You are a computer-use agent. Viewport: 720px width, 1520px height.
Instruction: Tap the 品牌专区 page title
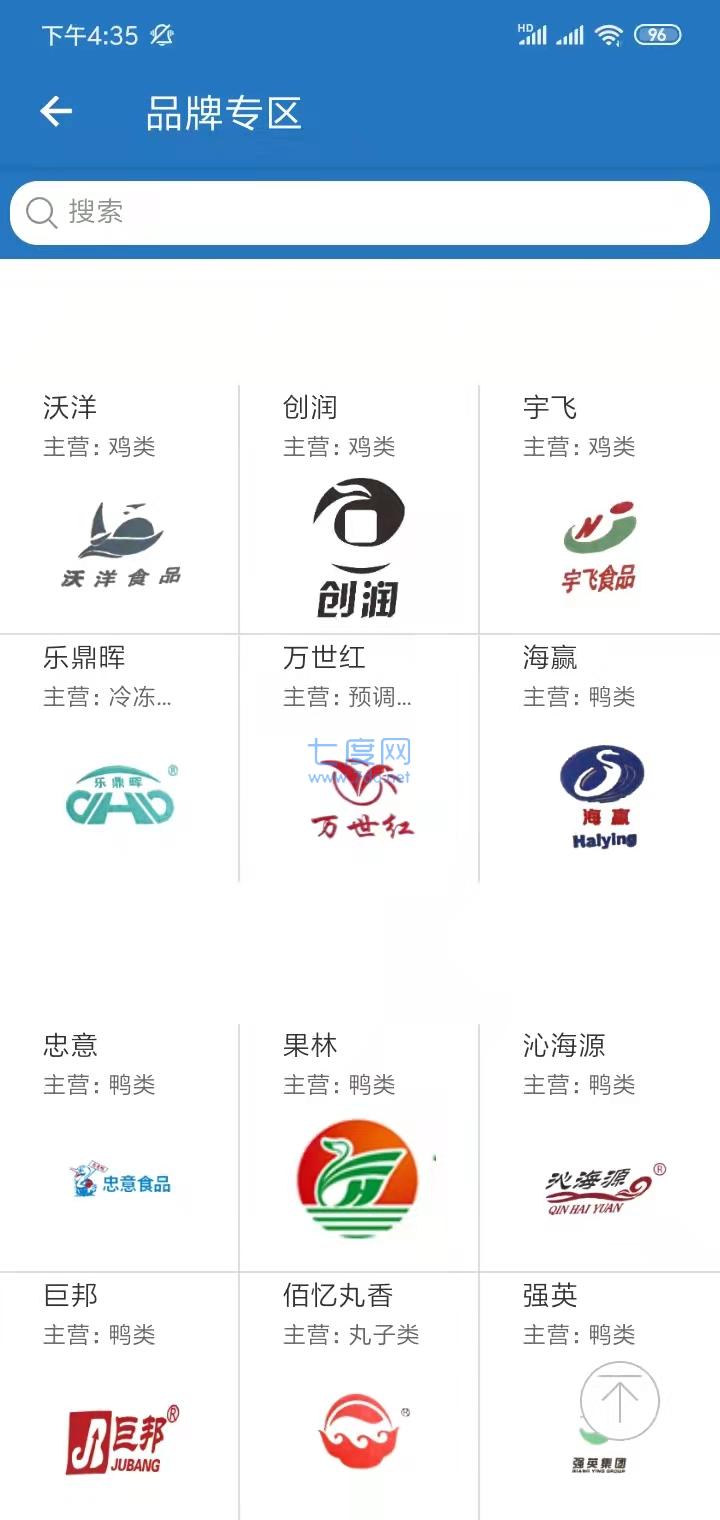coord(225,113)
